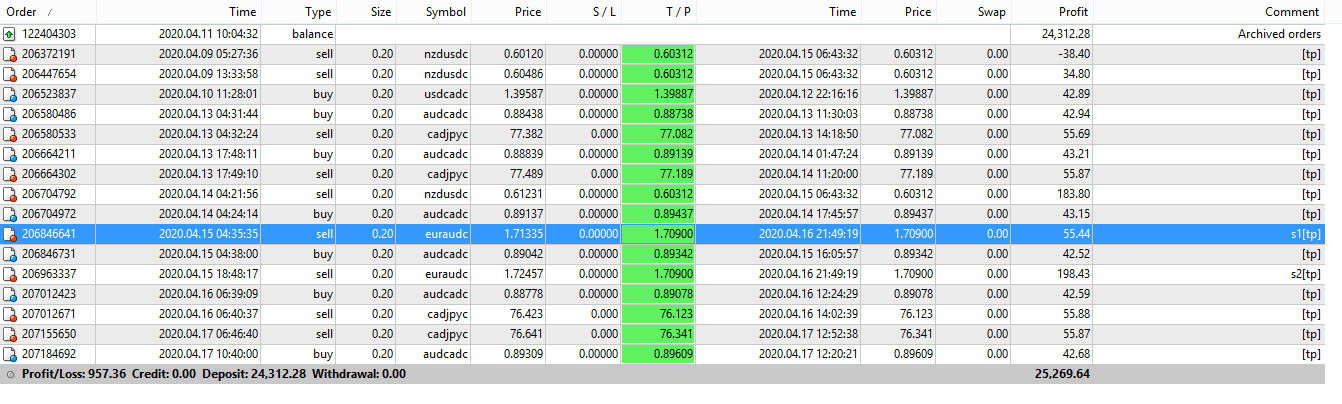
Task: Sort by the Swap column header
Action: [992, 12]
